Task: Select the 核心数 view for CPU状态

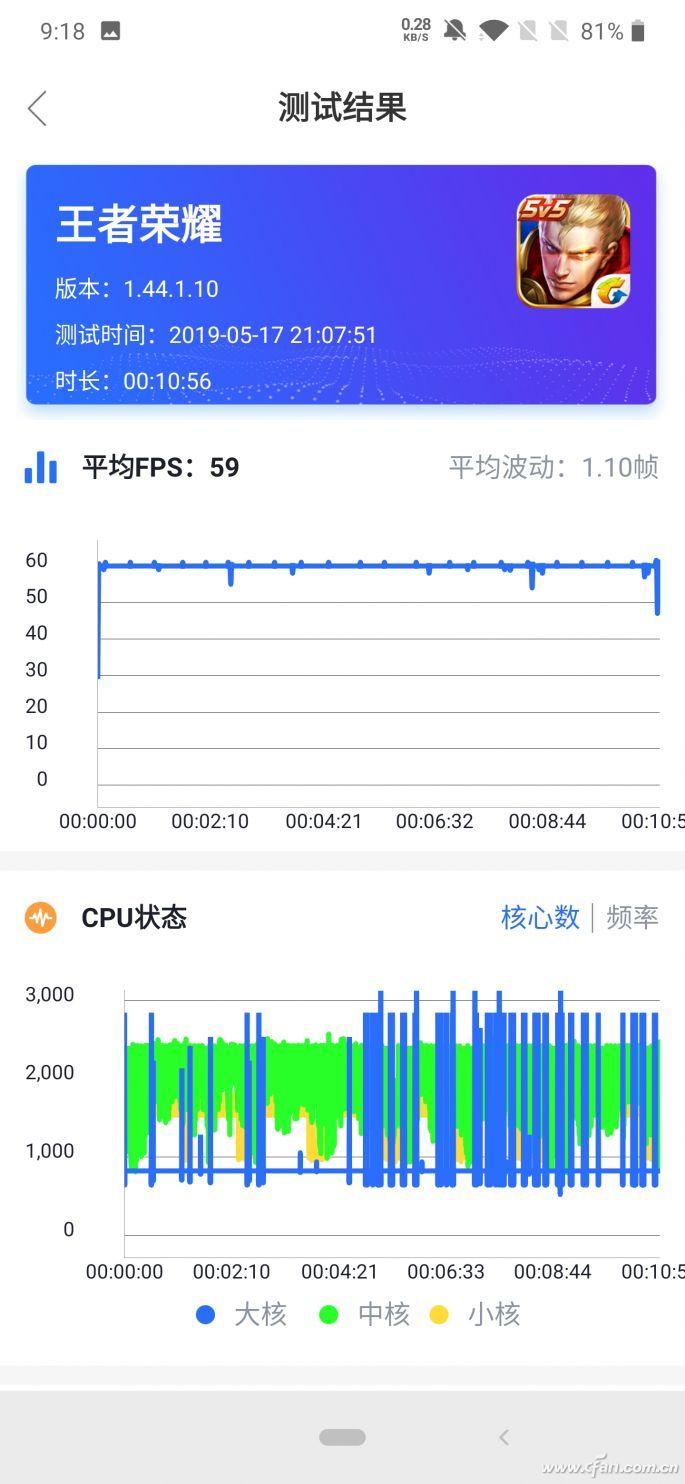Action: [540, 917]
